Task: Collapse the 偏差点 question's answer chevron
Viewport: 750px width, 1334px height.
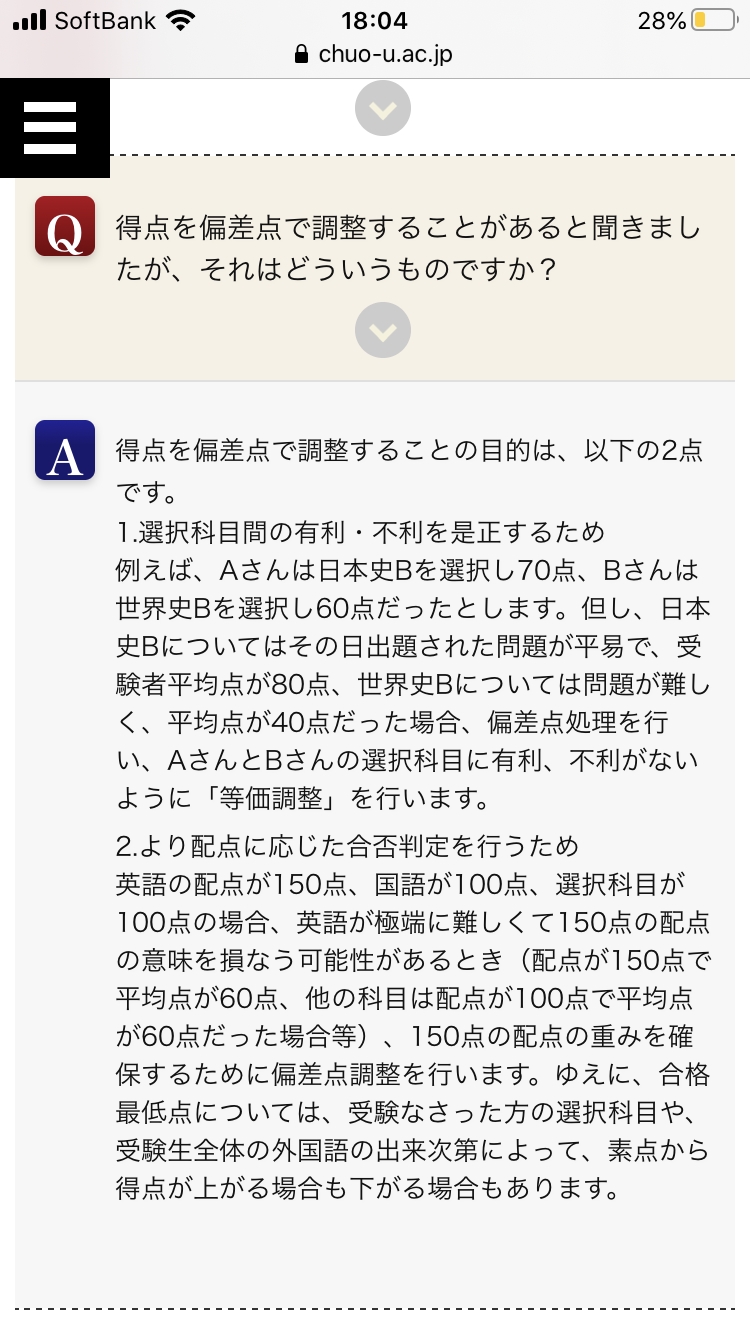Action: pos(383,329)
